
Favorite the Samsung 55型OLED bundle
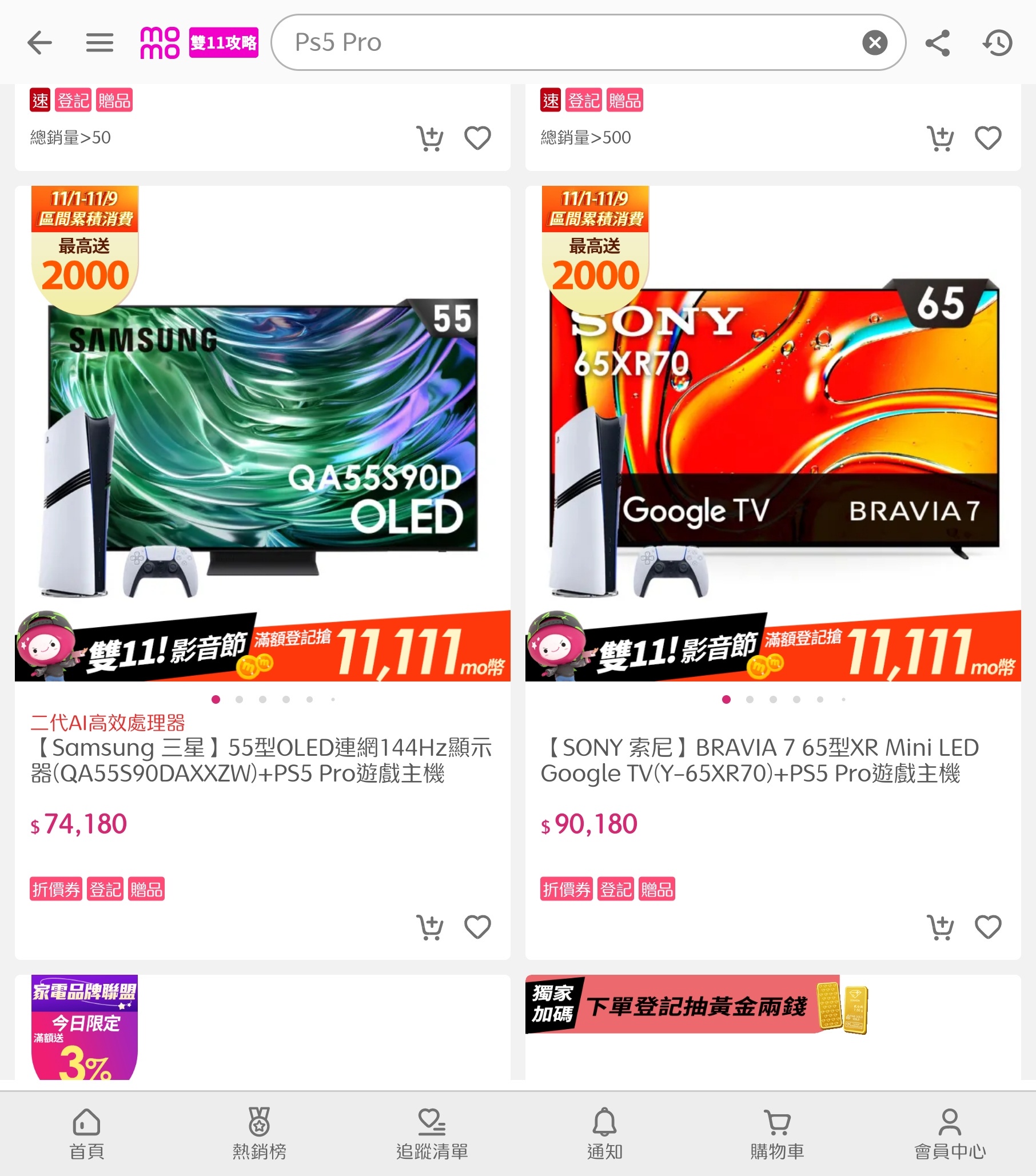(477, 927)
